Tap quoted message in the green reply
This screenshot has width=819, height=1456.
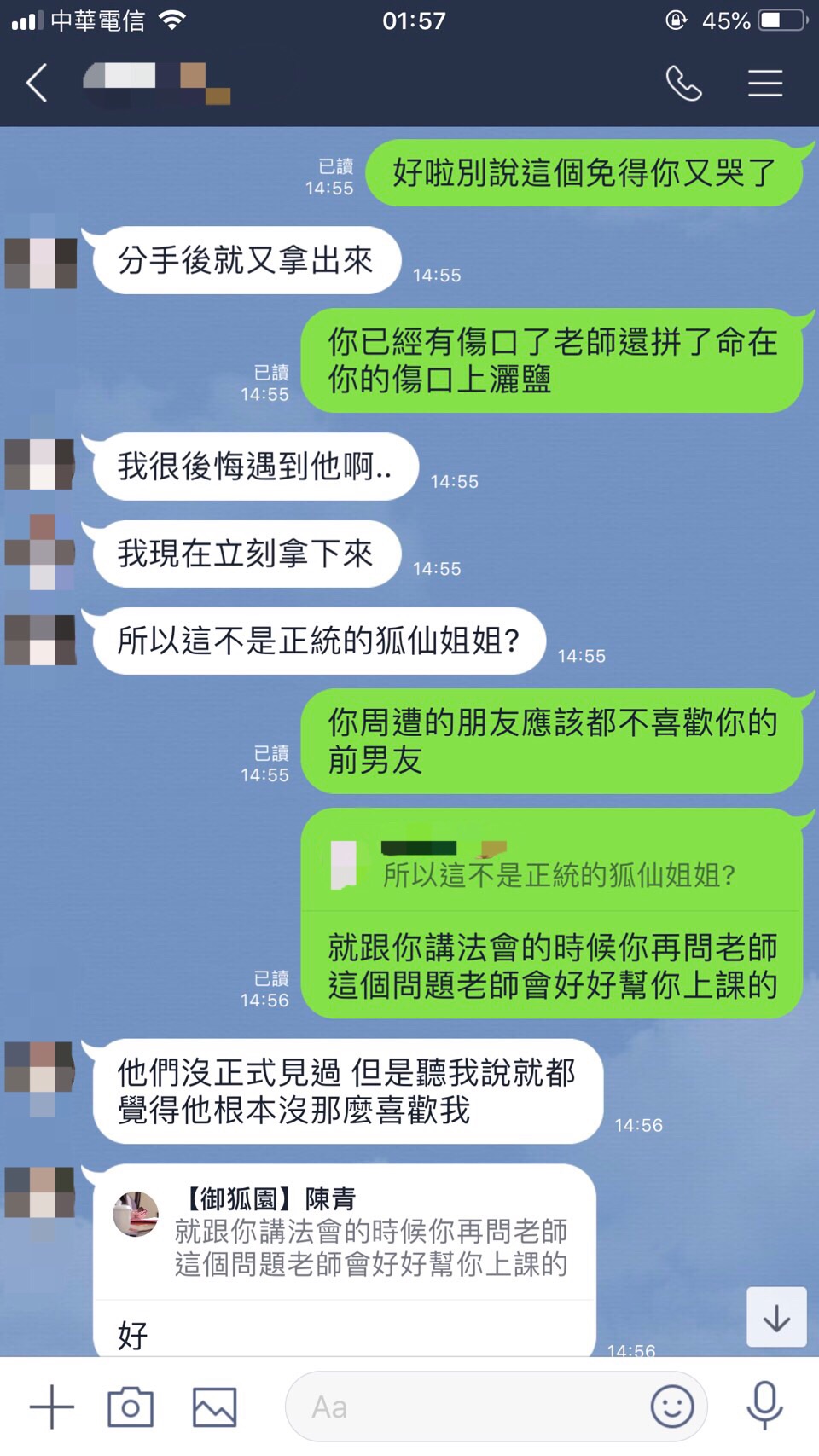(x=551, y=863)
